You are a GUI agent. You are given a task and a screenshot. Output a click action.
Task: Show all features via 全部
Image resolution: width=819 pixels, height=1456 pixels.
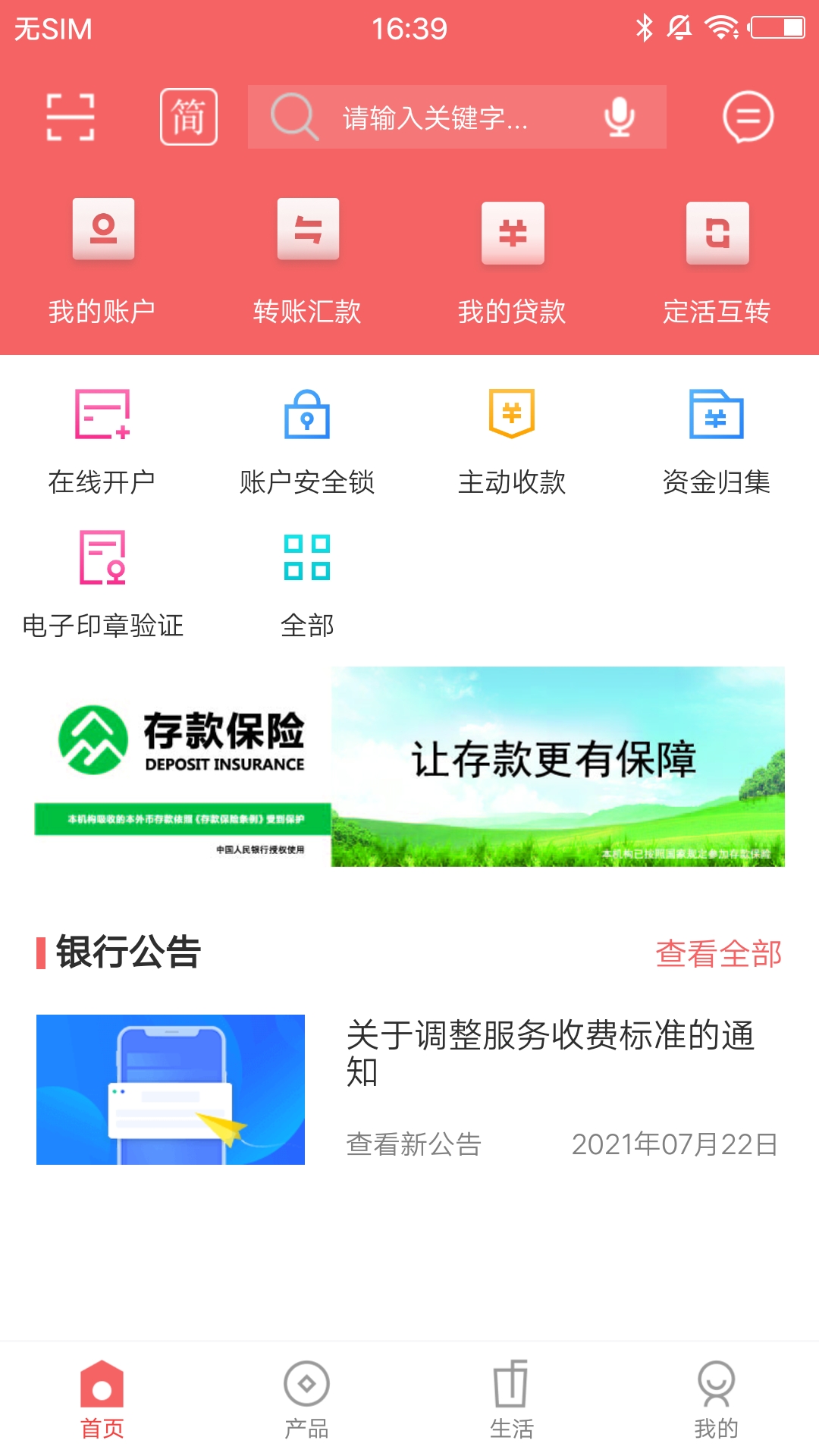click(308, 584)
